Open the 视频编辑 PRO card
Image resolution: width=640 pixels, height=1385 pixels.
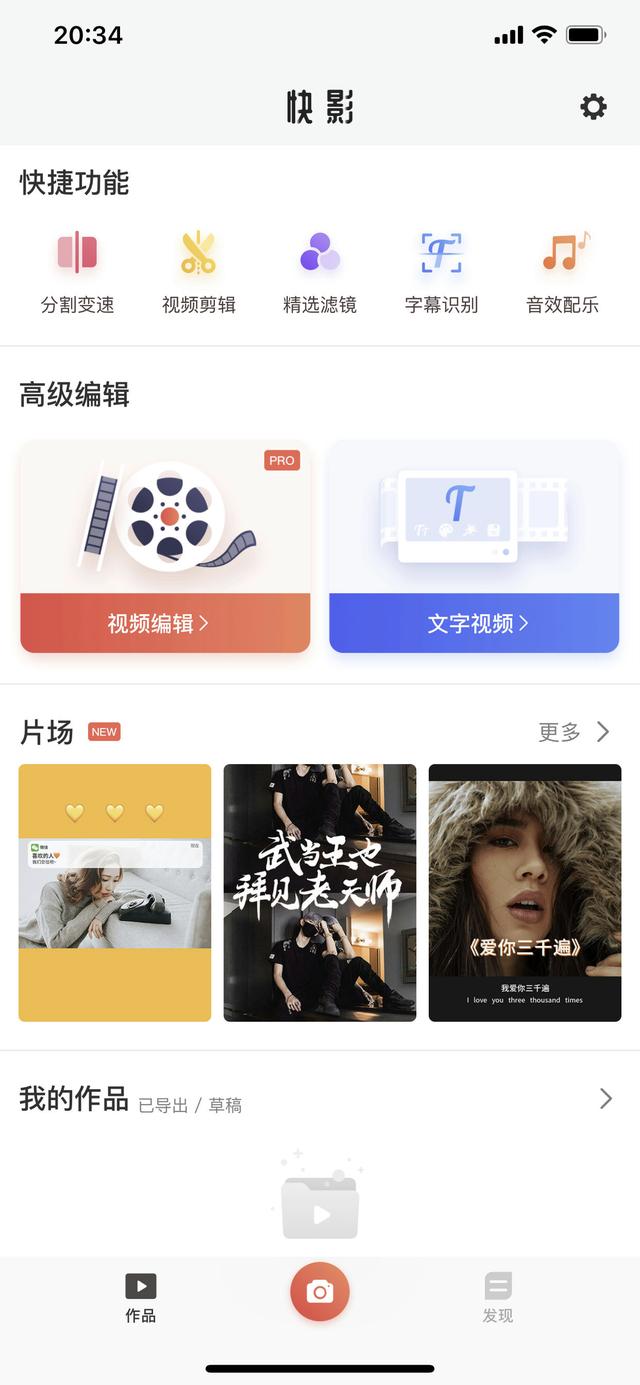tap(165, 547)
